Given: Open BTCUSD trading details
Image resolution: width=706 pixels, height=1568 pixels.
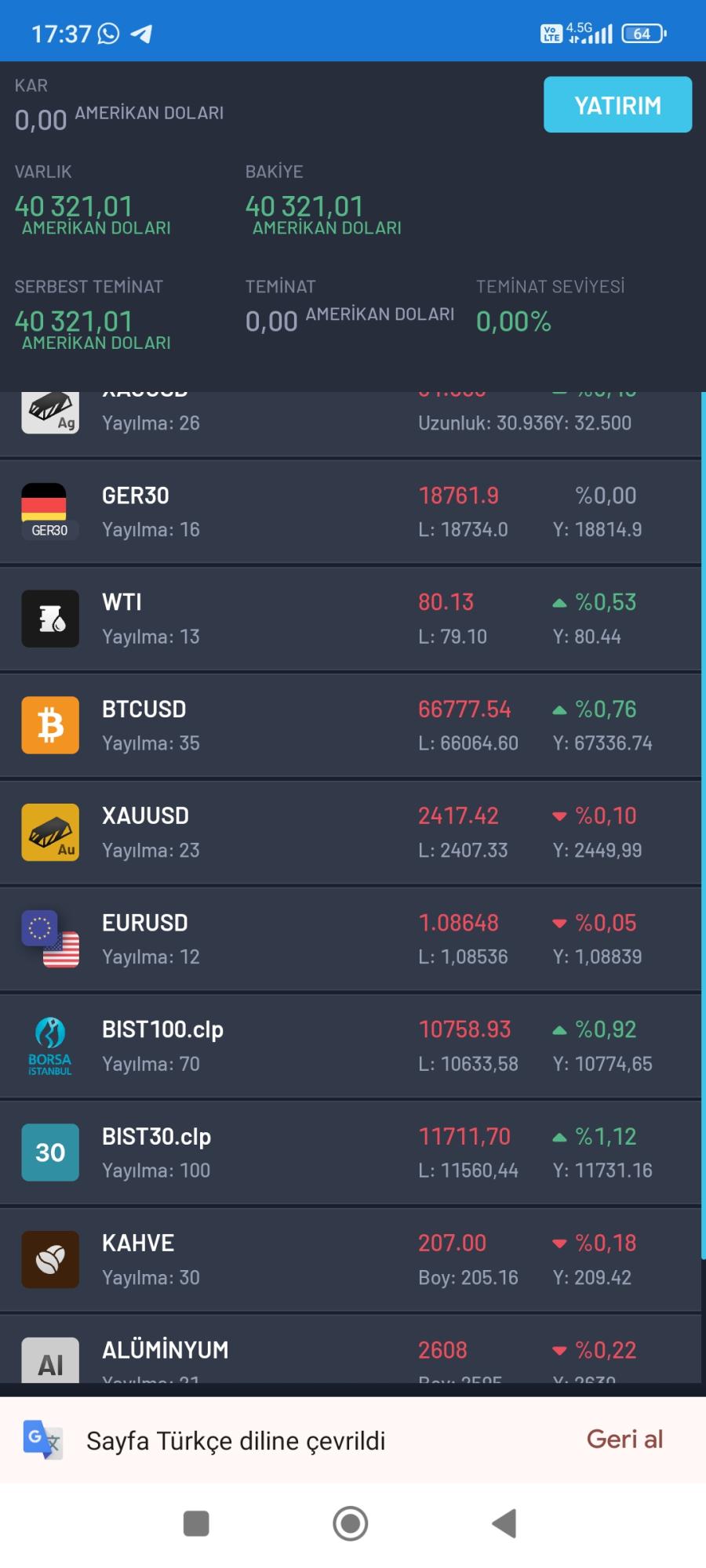Looking at the screenshot, I should click(350, 725).
